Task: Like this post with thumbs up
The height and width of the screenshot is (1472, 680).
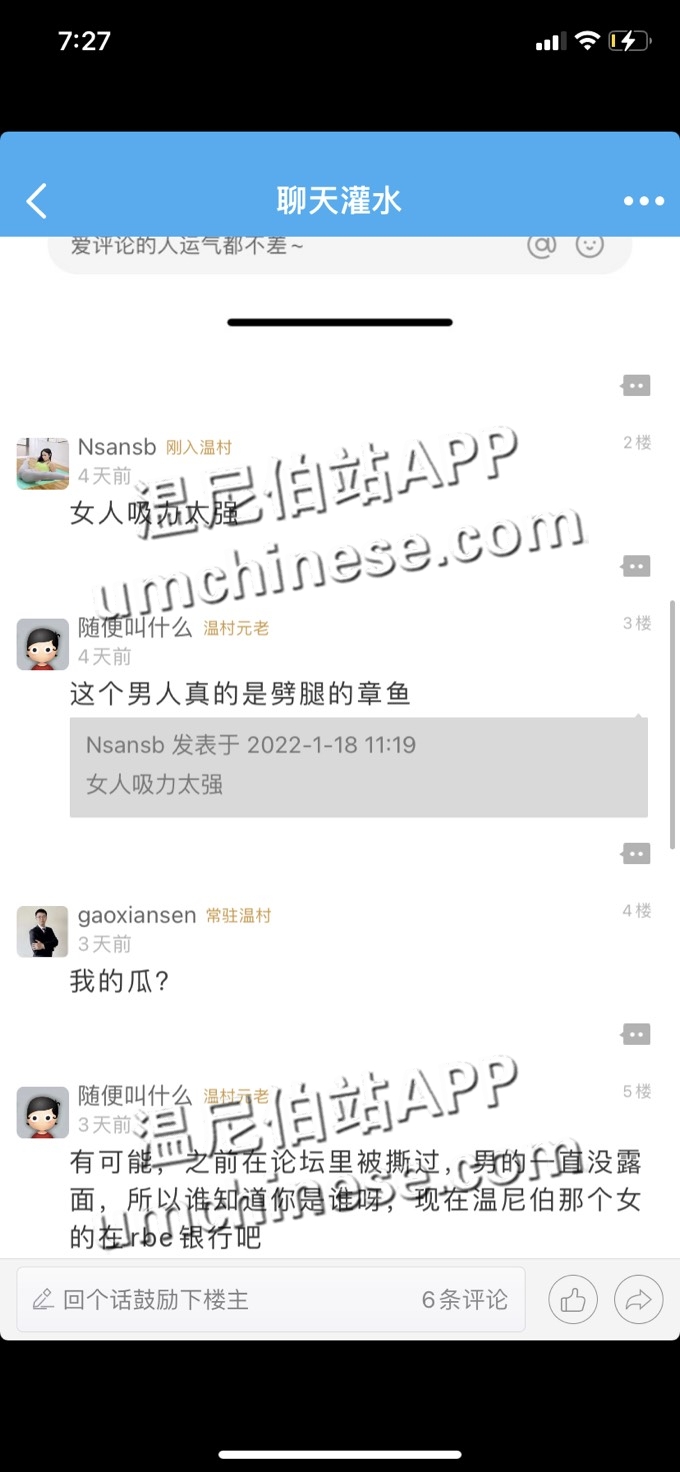Action: pyautogui.click(x=573, y=1300)
